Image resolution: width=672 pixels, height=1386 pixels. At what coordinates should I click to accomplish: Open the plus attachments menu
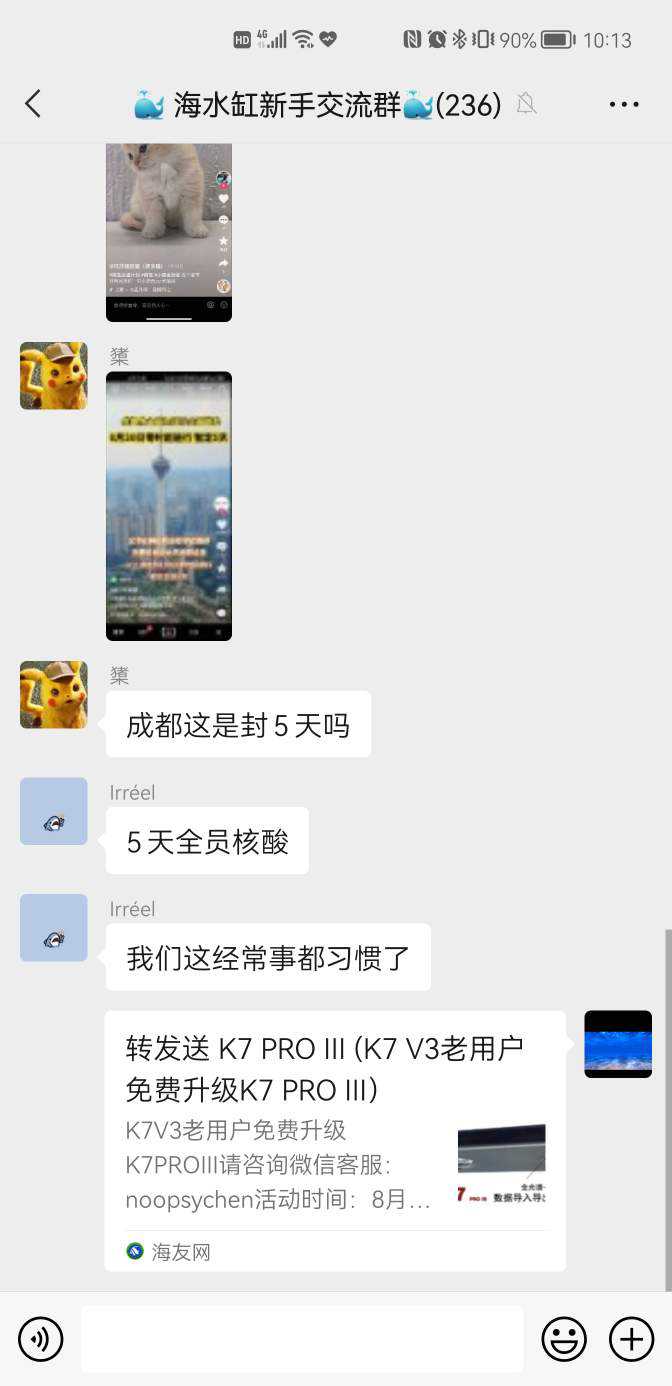pos(631,1339)
